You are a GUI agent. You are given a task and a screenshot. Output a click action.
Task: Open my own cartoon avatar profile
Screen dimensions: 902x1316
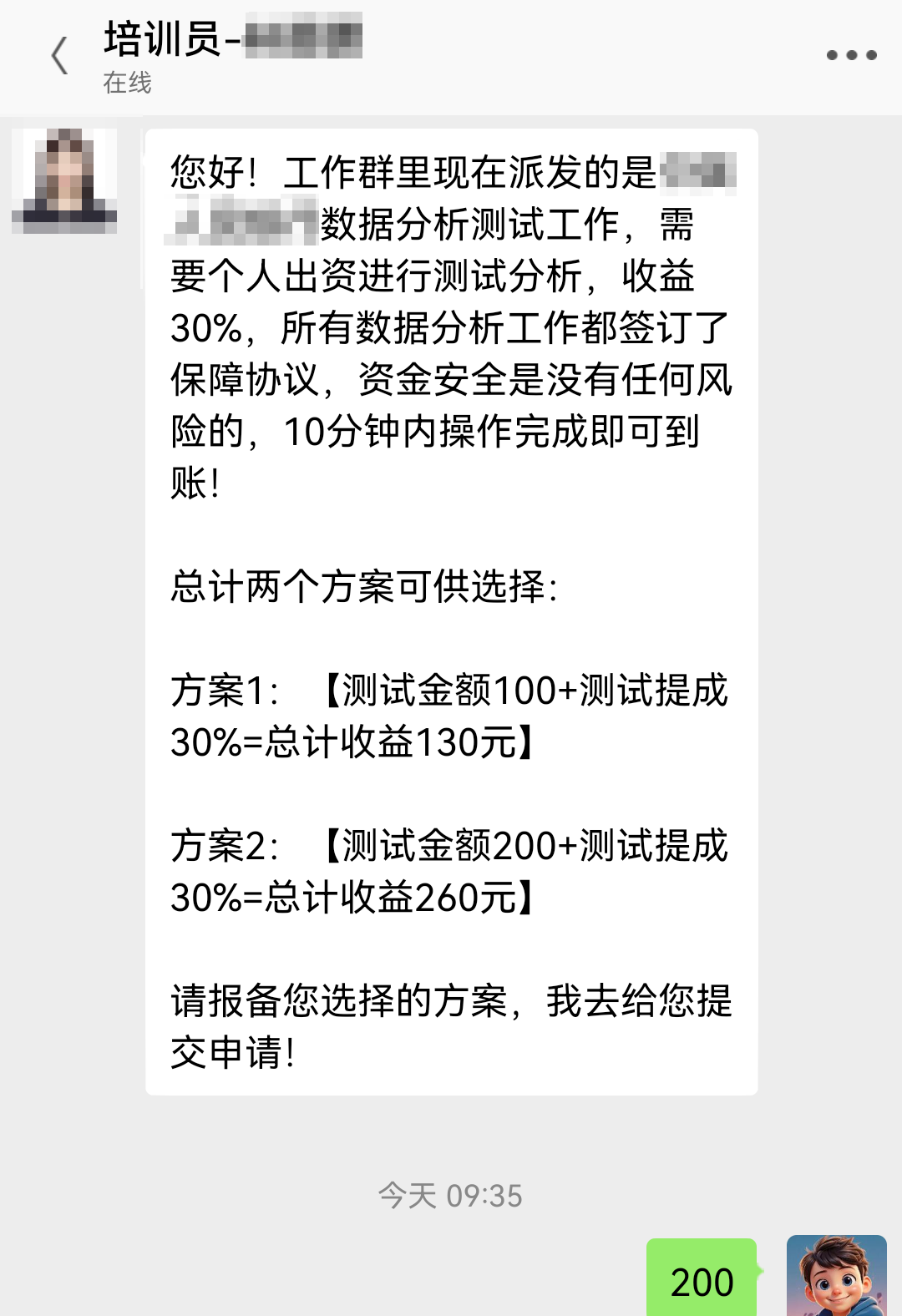pos(836,1276)
